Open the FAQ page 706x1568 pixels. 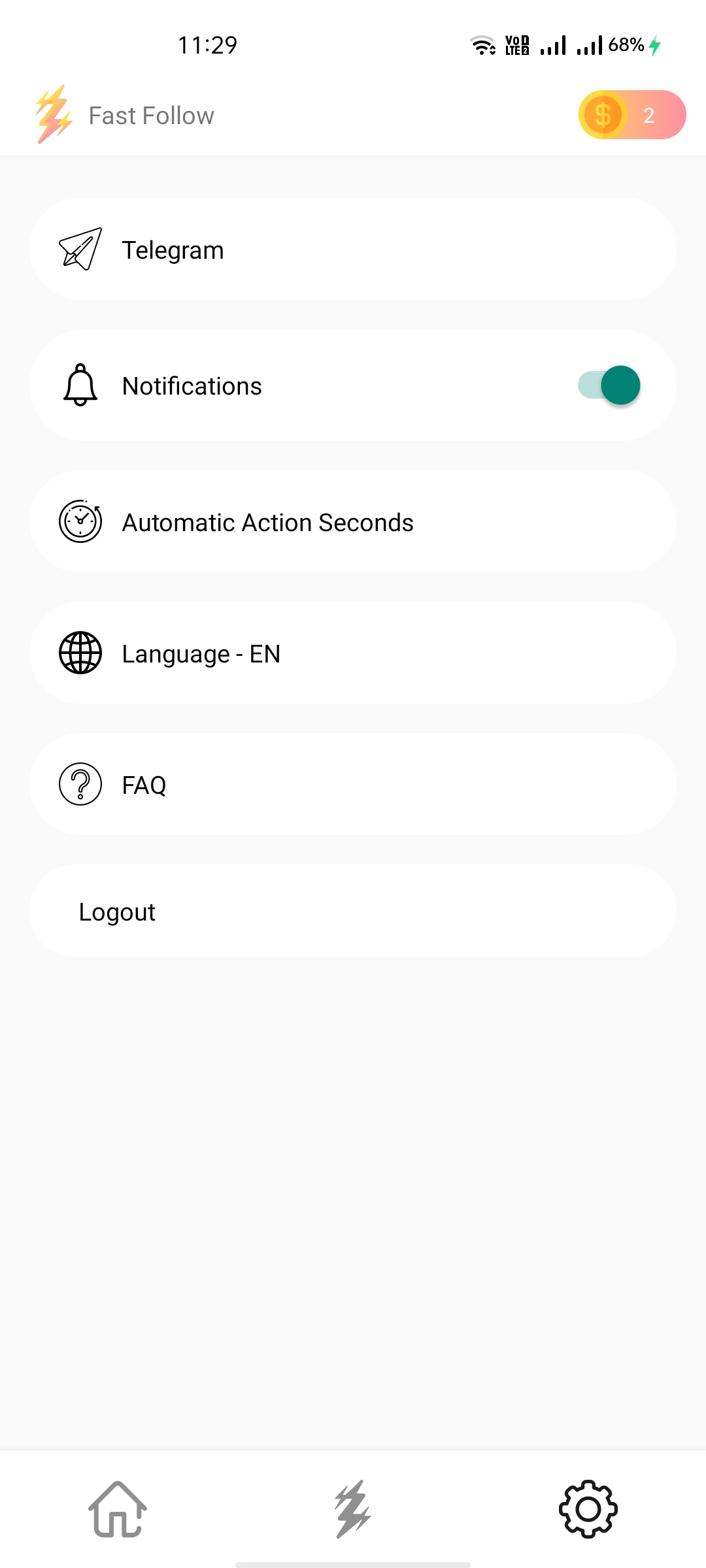tap(353, 785)
